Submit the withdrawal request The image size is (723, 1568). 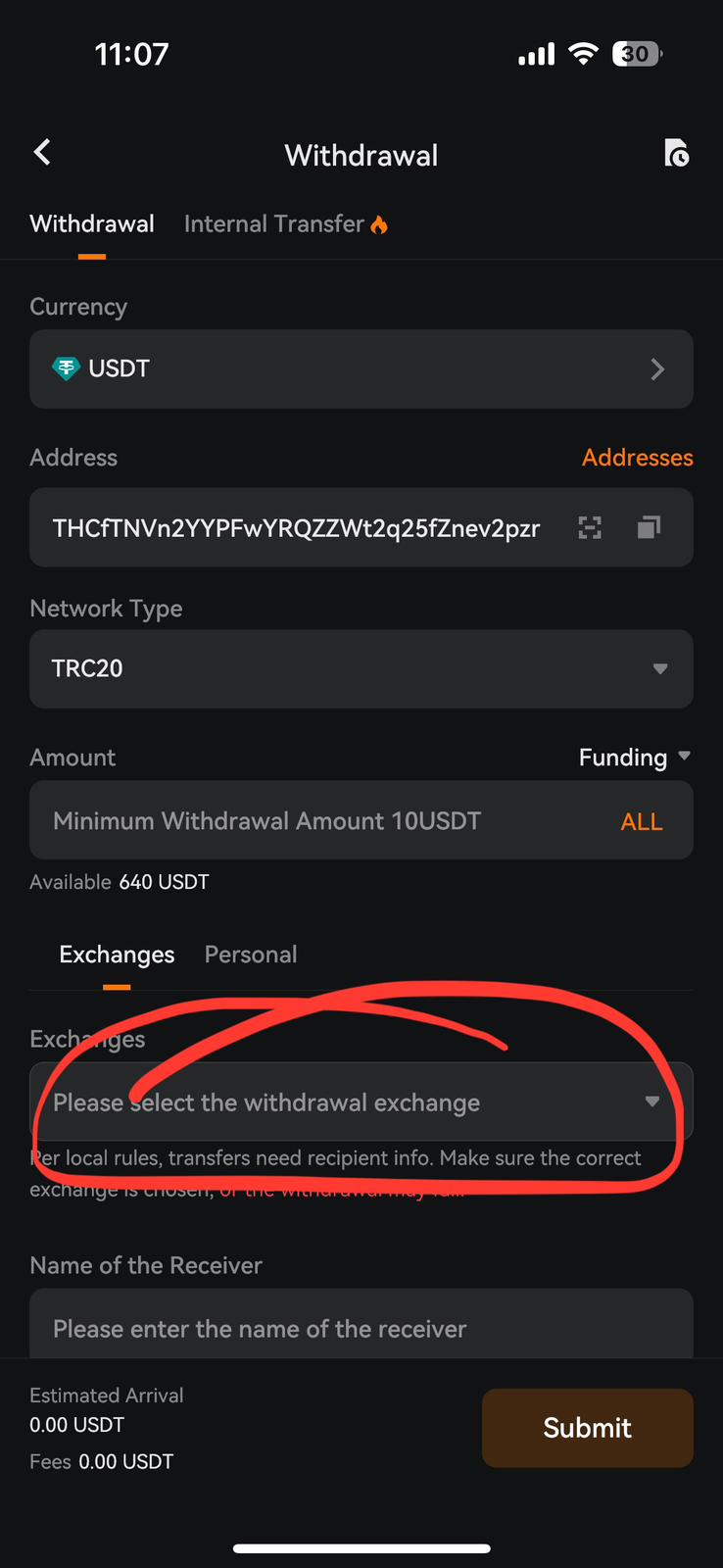coord(588,1428)
